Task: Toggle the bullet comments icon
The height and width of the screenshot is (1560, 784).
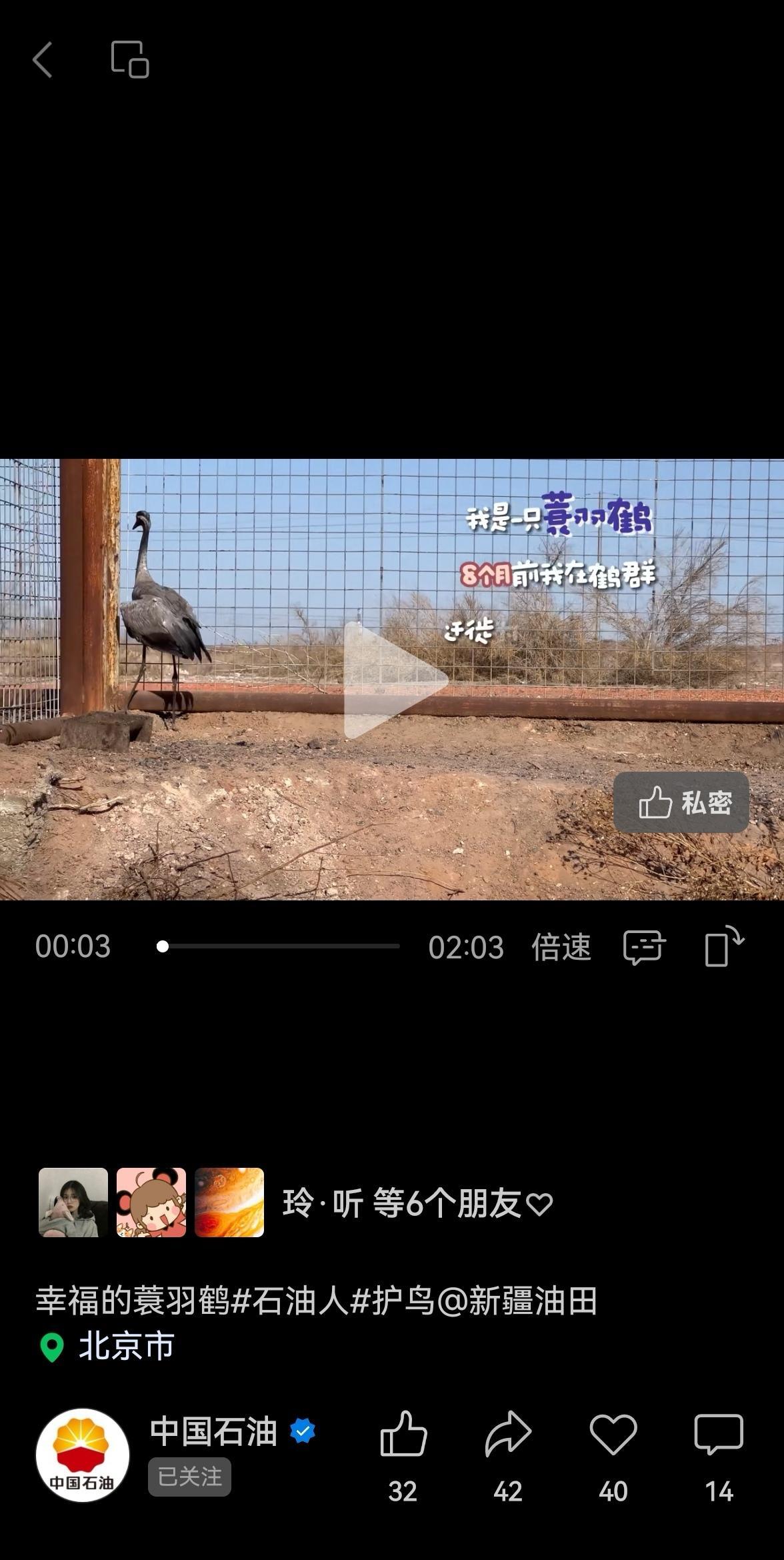Action: (643, 947)
